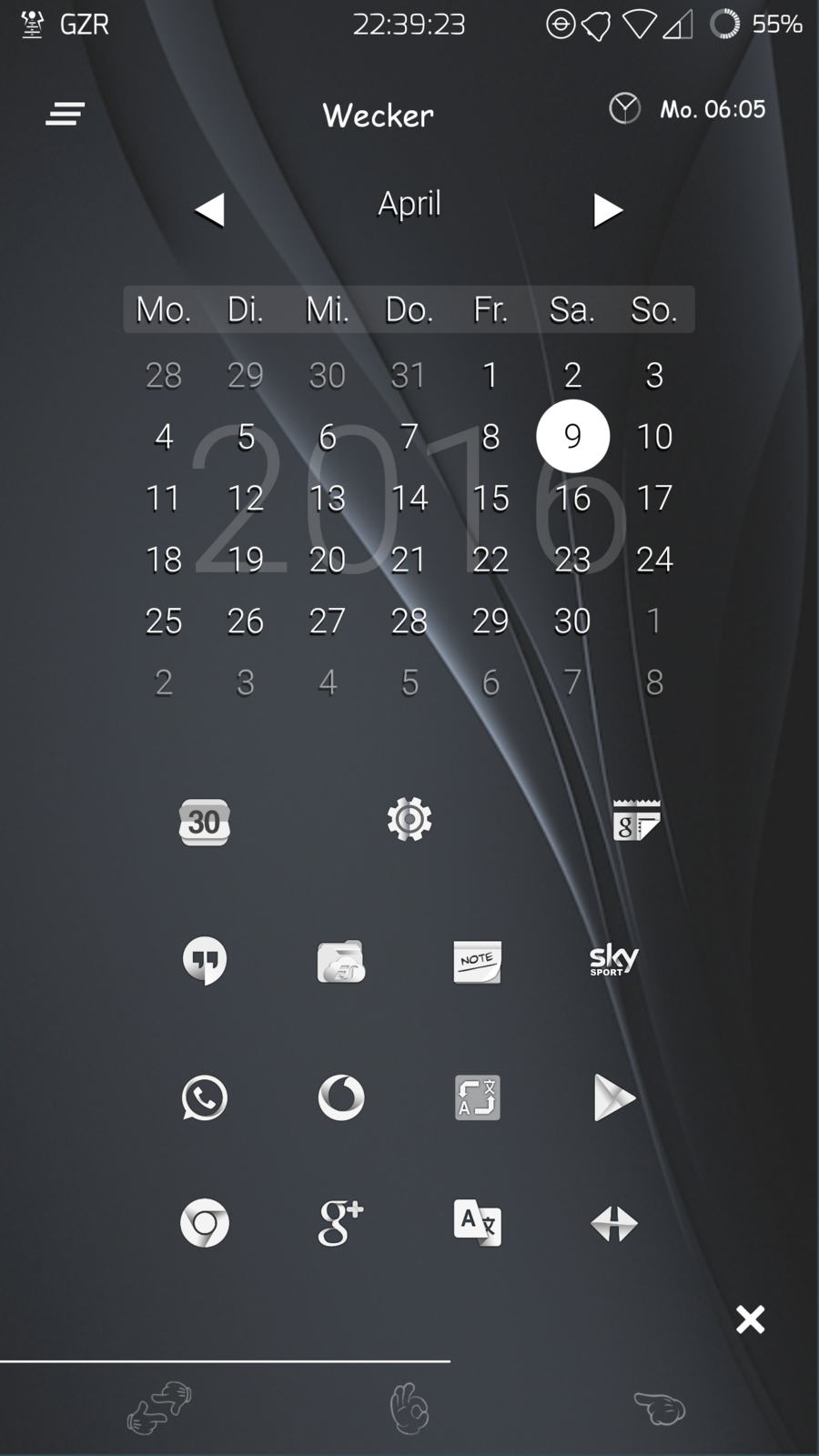Tap the pointing hand icon

(659, 1408)
